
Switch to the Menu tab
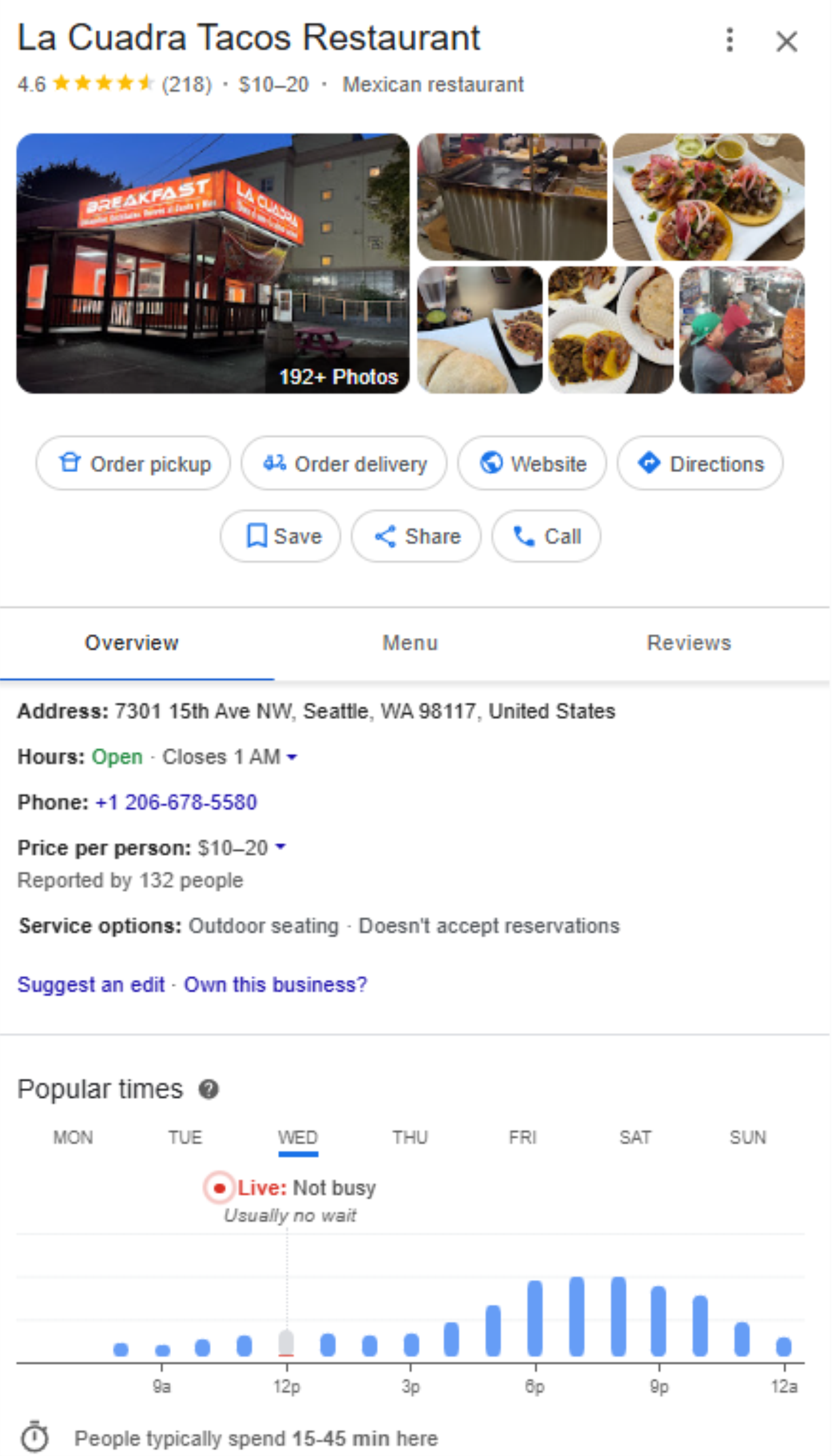[x=410, y=643]
